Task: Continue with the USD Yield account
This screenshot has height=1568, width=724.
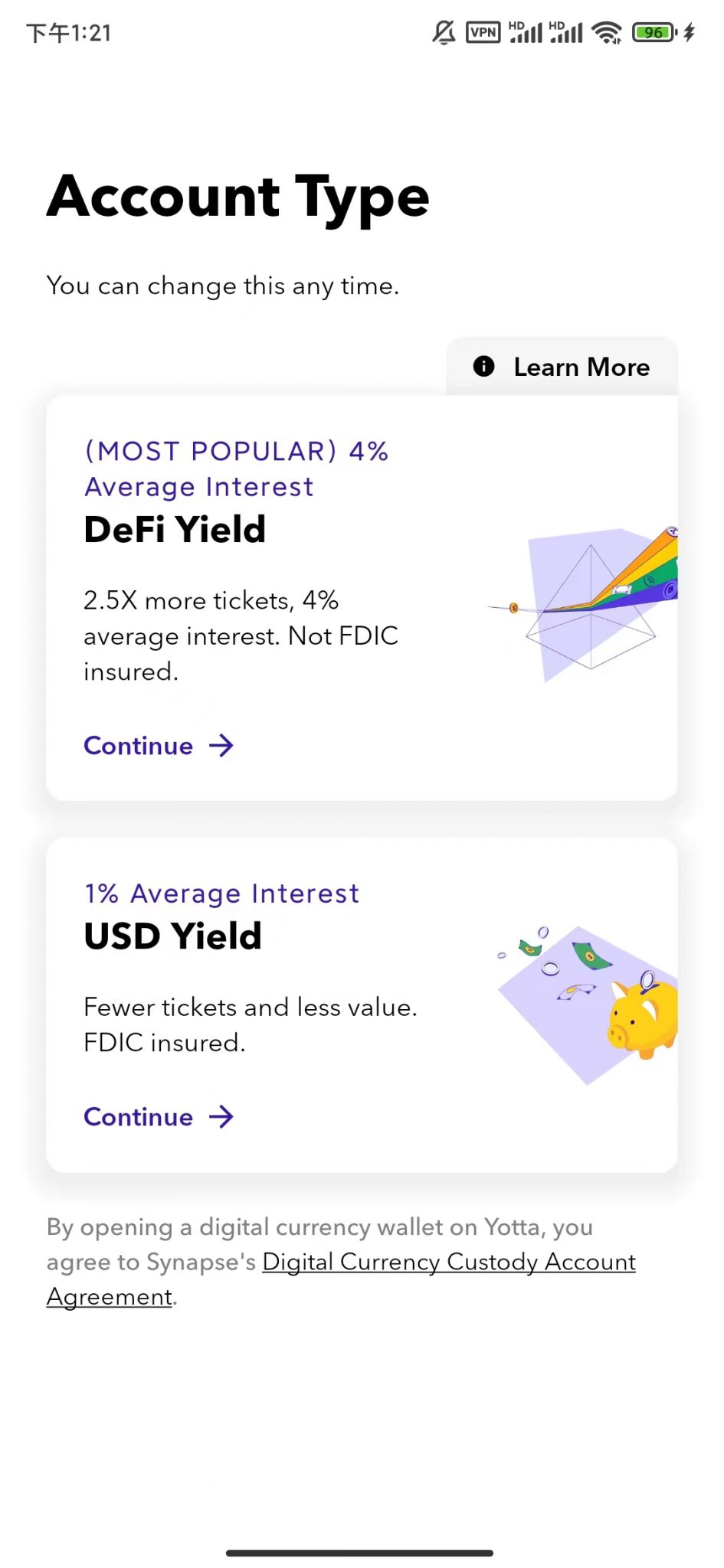Action: pyautogui.click(x=159, y=1117)
